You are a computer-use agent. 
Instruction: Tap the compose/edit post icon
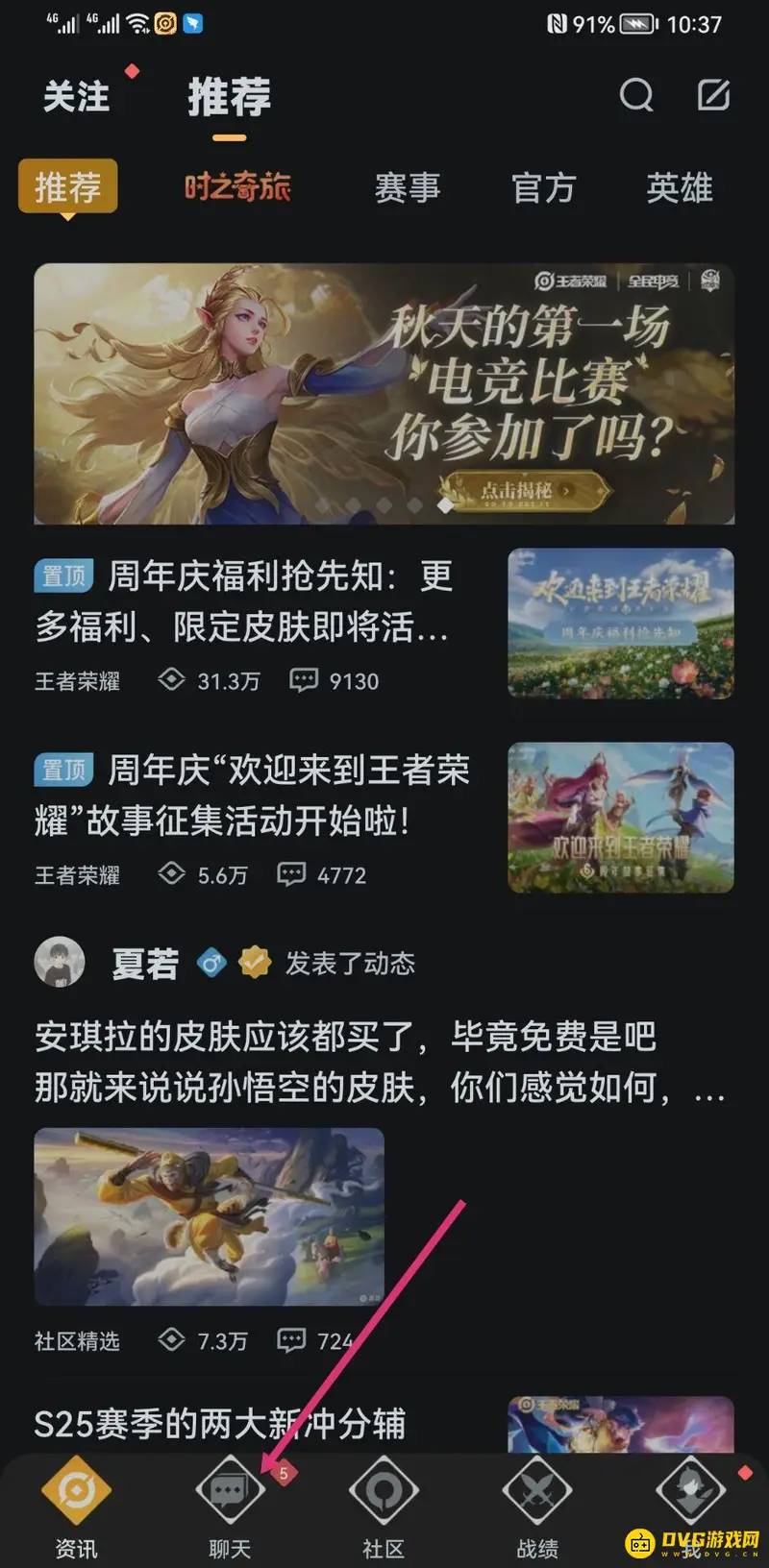point(712,96)
